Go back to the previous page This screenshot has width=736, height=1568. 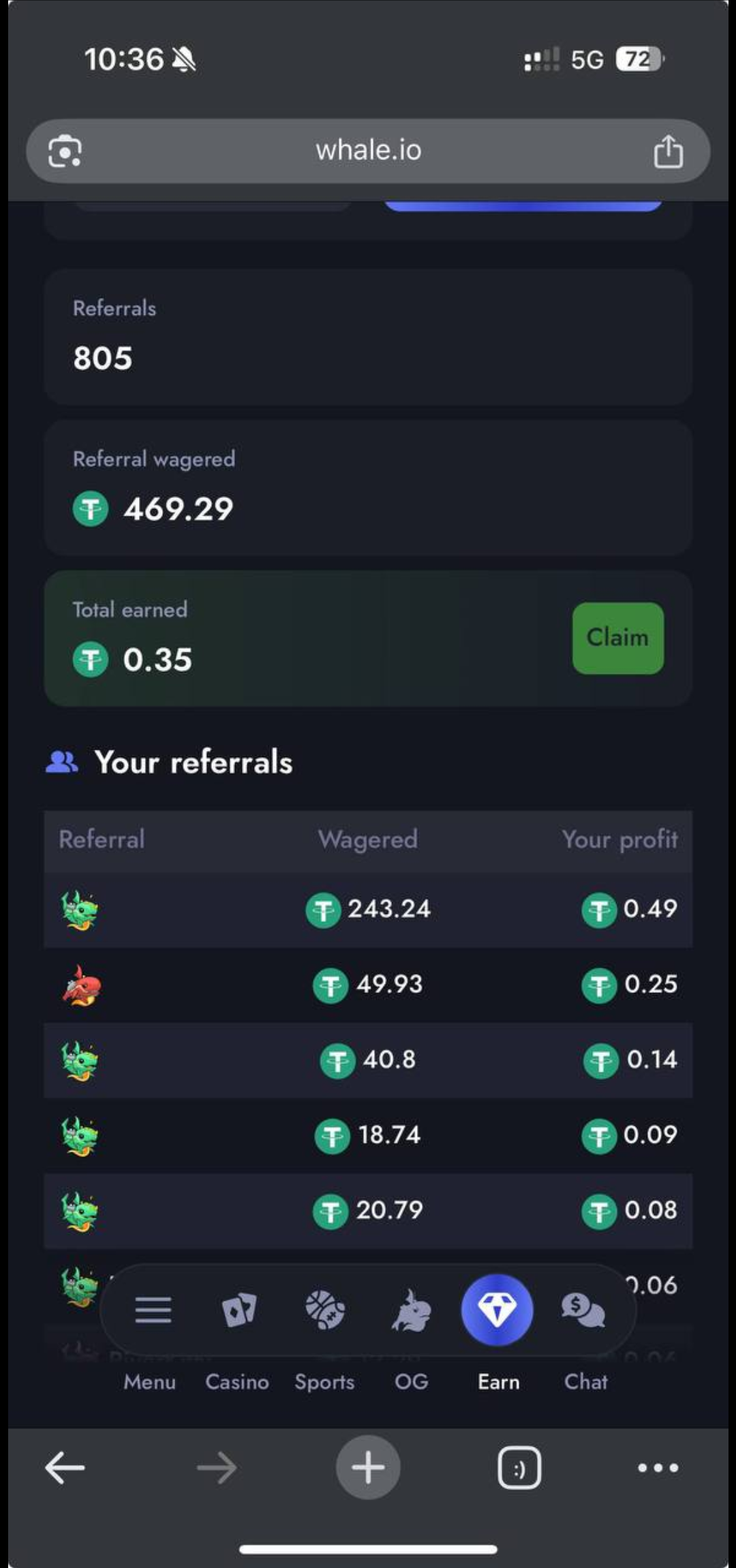(65, 1467)
